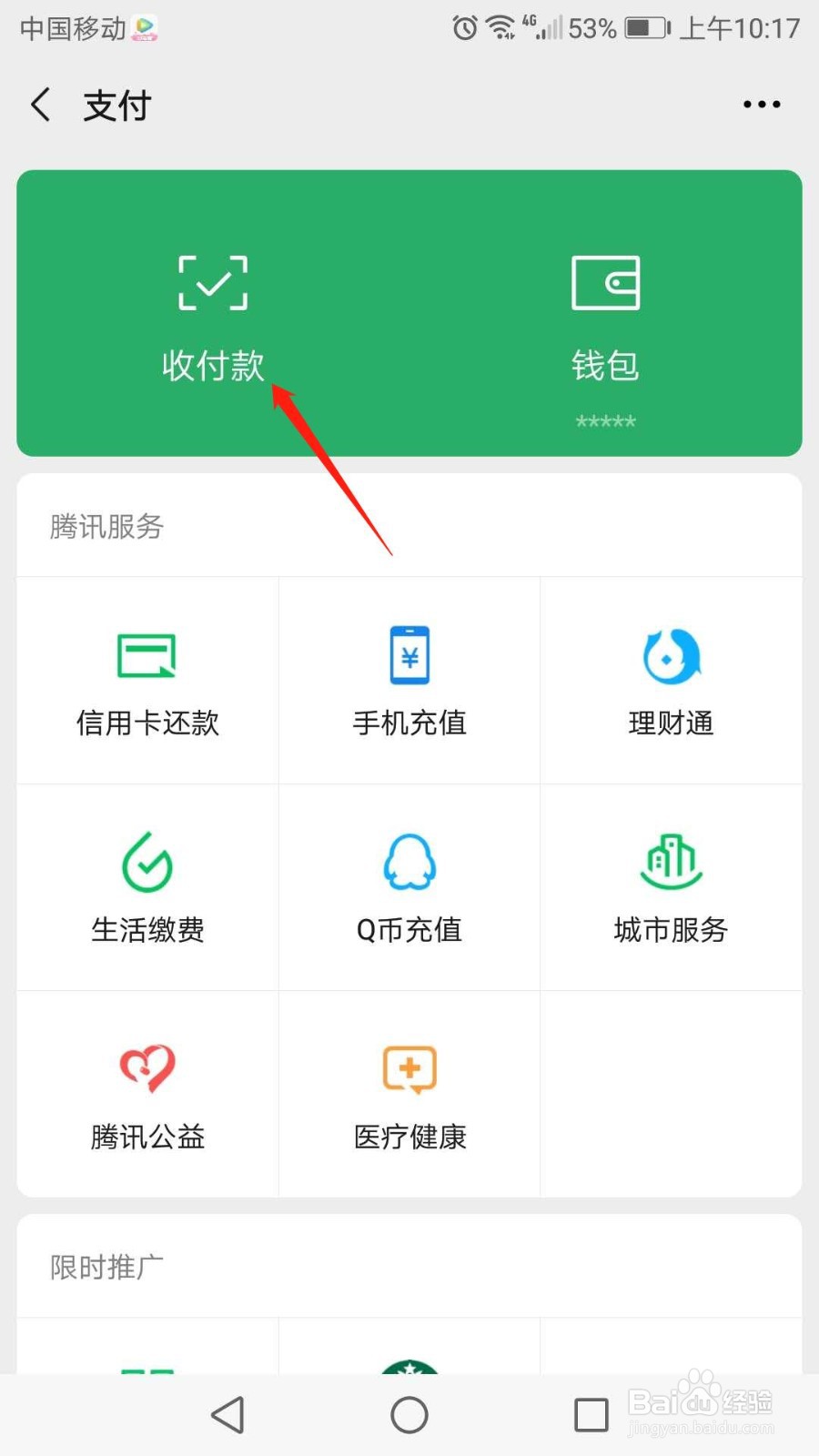Open the three-dot overflow menu

(x=761, y=105)
